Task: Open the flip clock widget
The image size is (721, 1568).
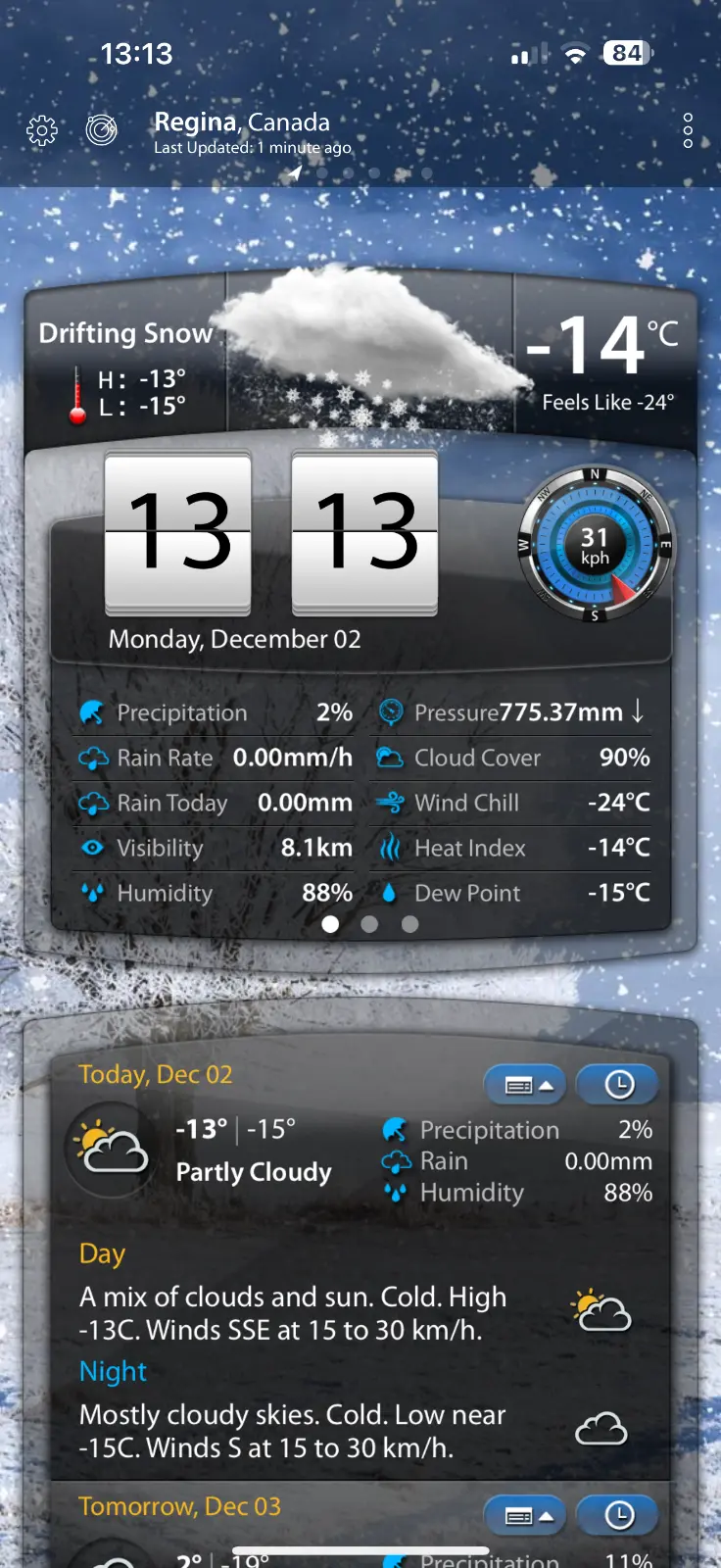Action: 271,534
